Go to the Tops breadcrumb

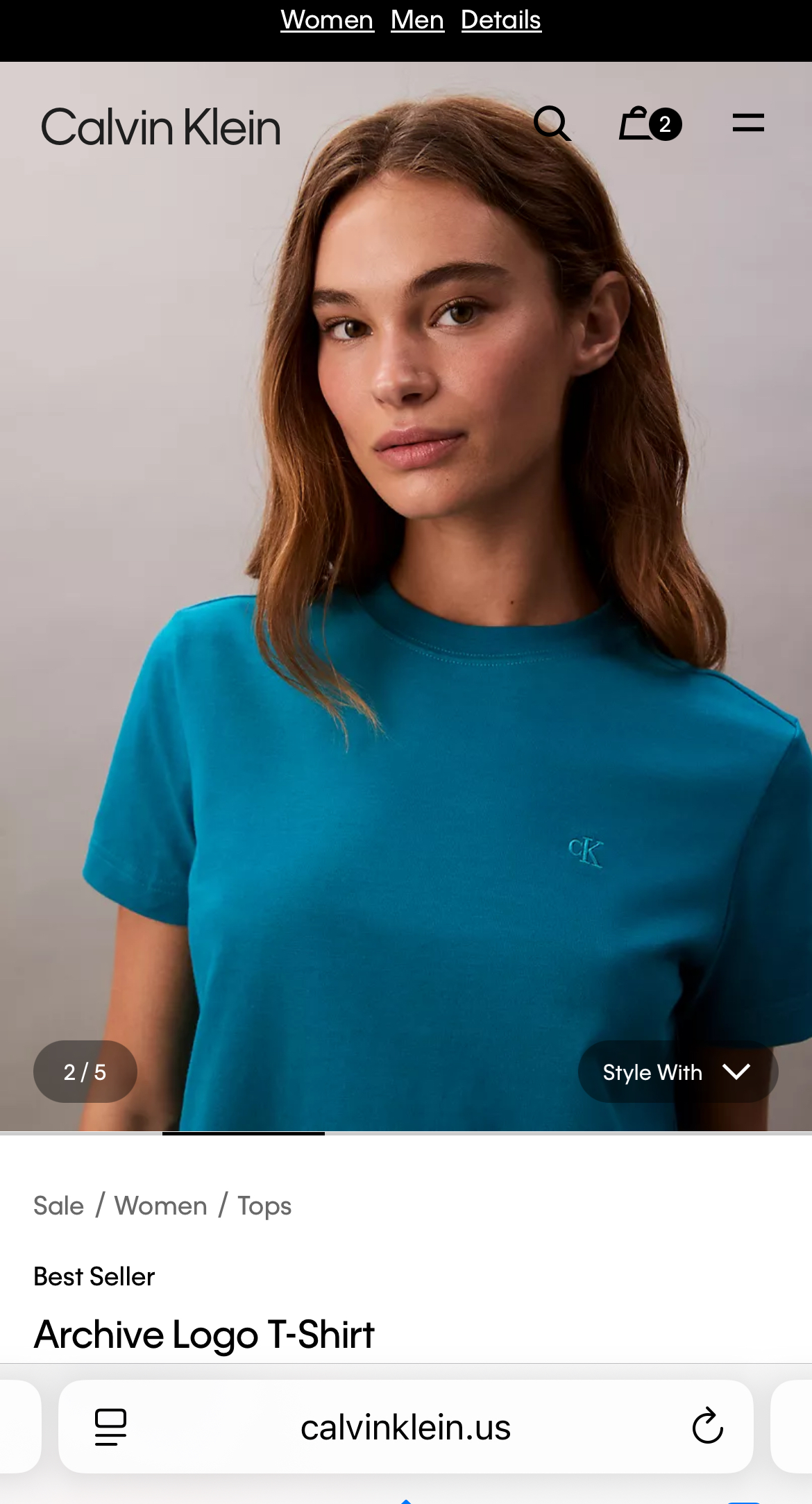[264, 1206]
